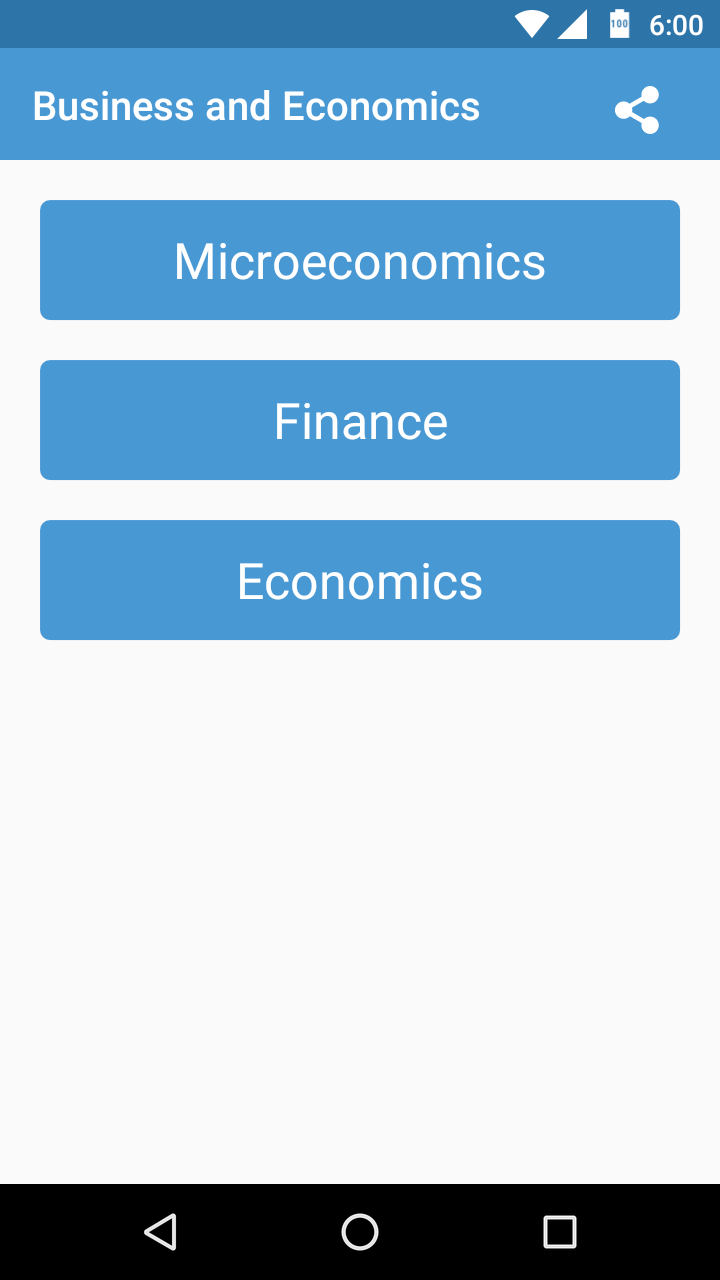
Task: Tap the Back navigation triangle
Action: [x=162, y=1231]
